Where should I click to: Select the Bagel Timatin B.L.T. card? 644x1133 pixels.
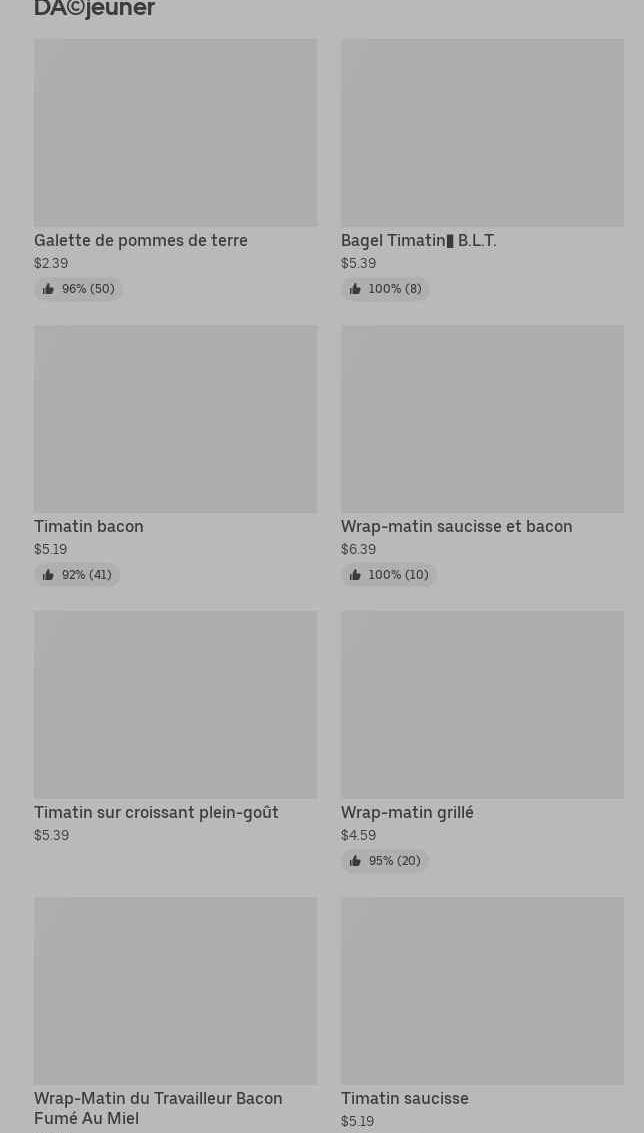pyautogui.click(x=482, y=170)
